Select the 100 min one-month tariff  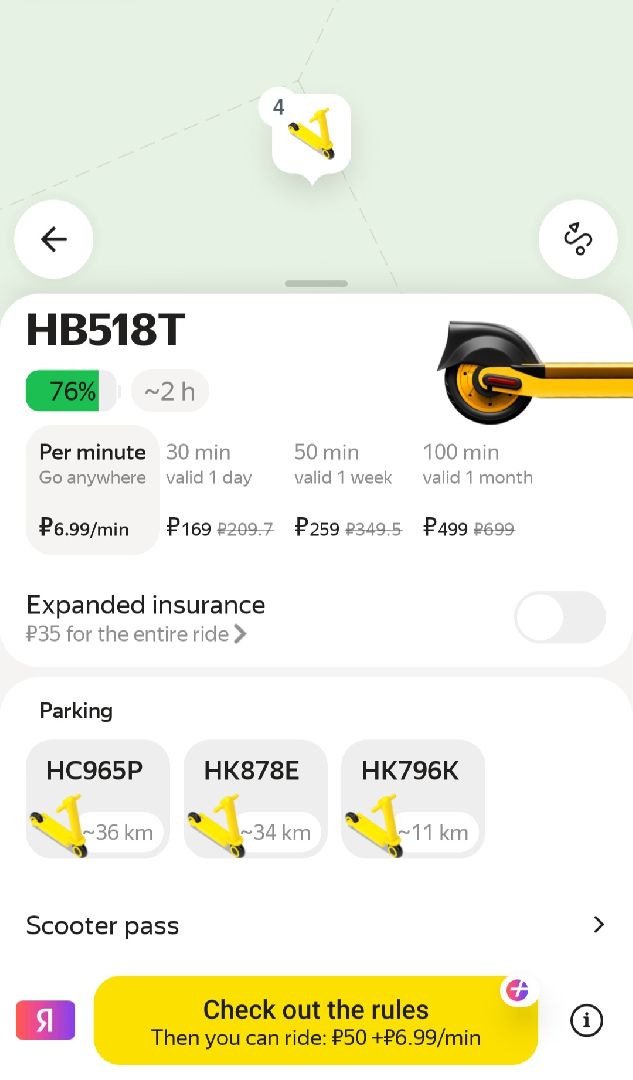477,490
